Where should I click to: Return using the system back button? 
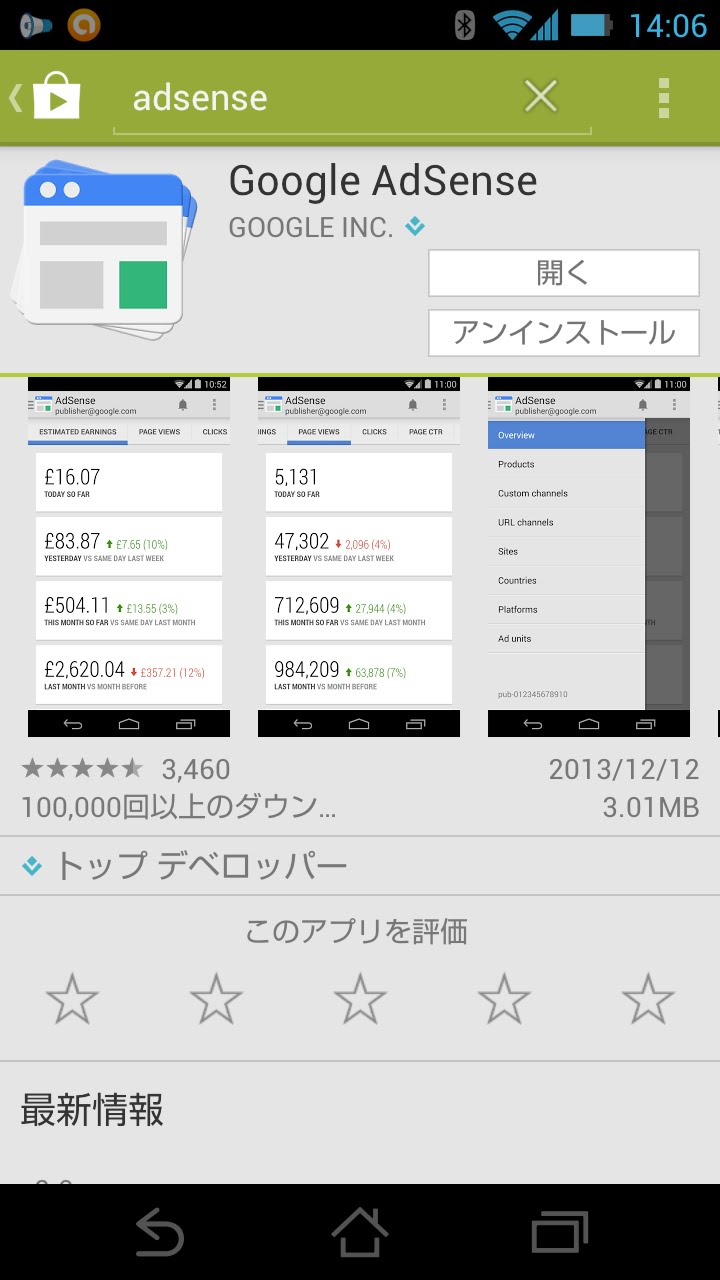(159, 1232)
